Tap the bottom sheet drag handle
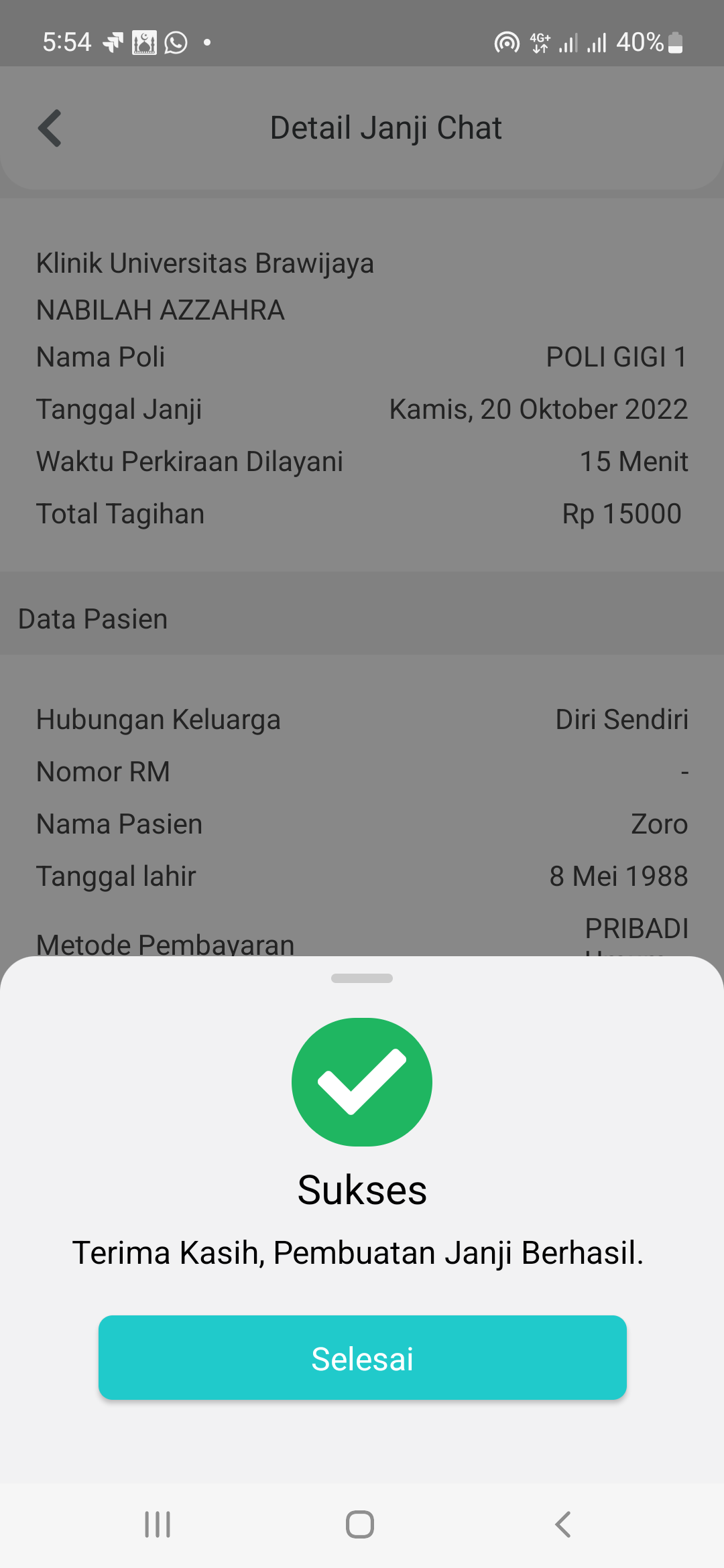This screenshot has width=724, height=1568. pyautogui.click(x=362, y=978)
